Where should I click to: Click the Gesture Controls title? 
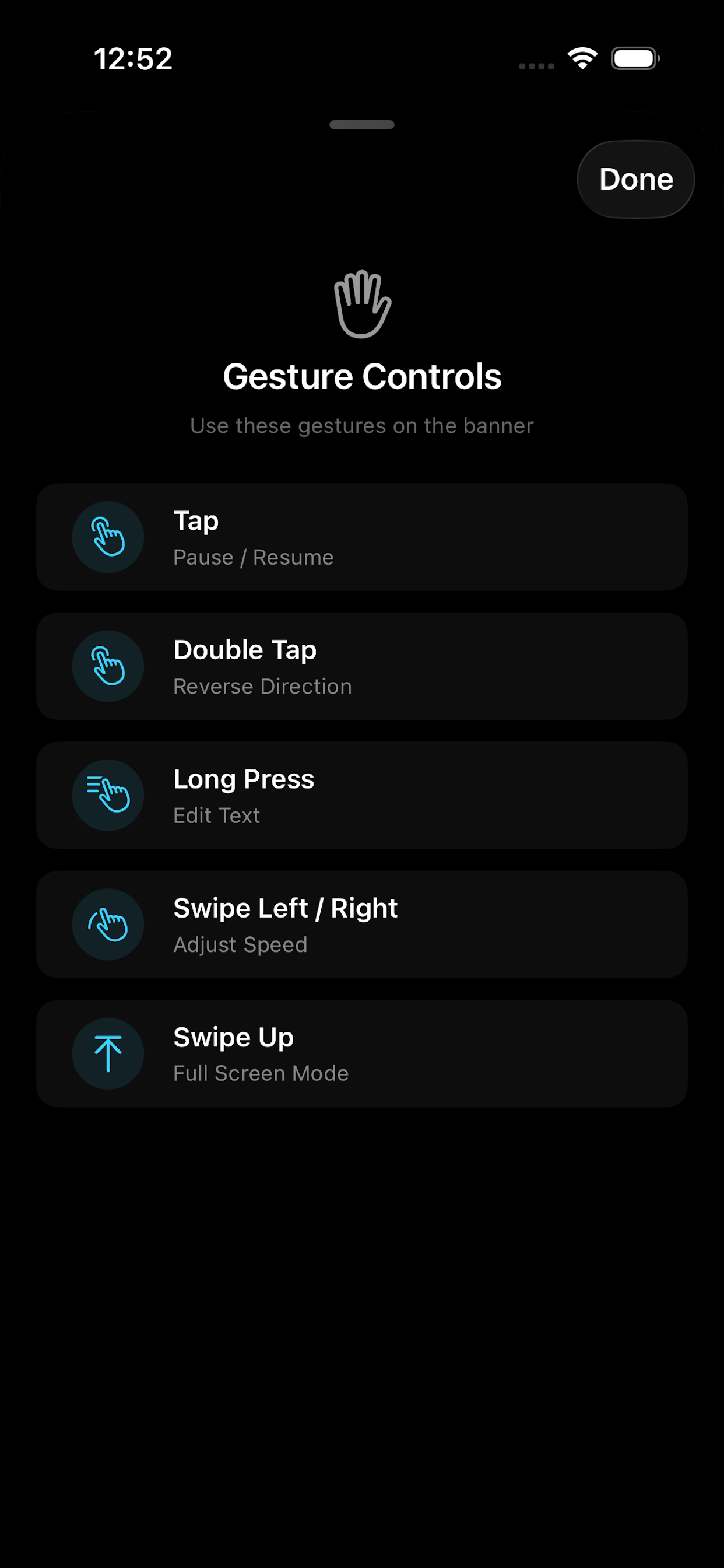pos(362,376)
